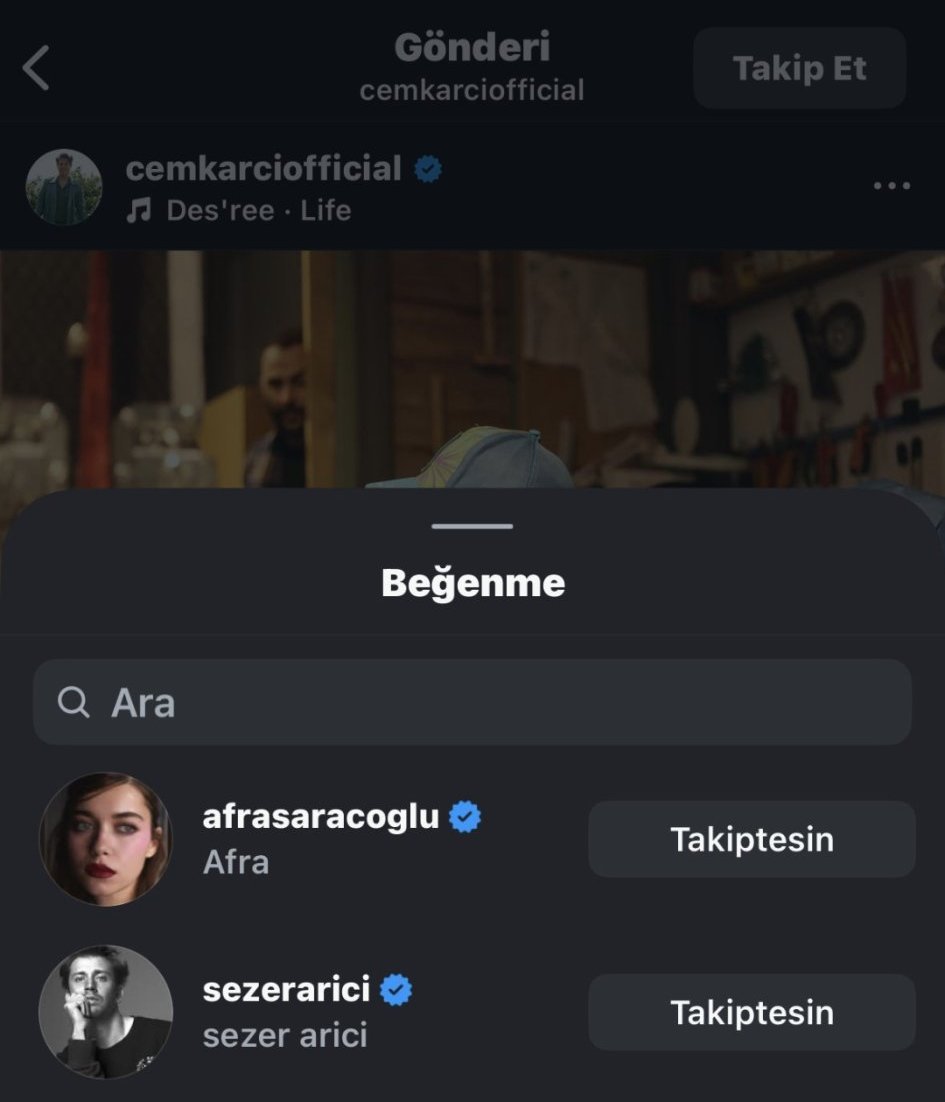Go back using the top-left arrow
This screenshot has width=945, height=1102.
[x=36, y=69]
